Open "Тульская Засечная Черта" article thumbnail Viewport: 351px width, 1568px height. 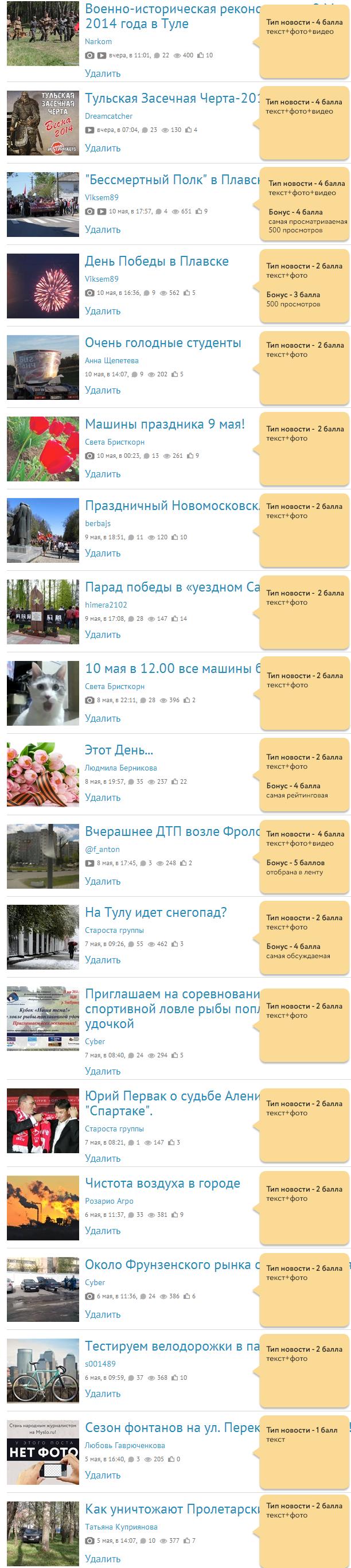[42, 123]
